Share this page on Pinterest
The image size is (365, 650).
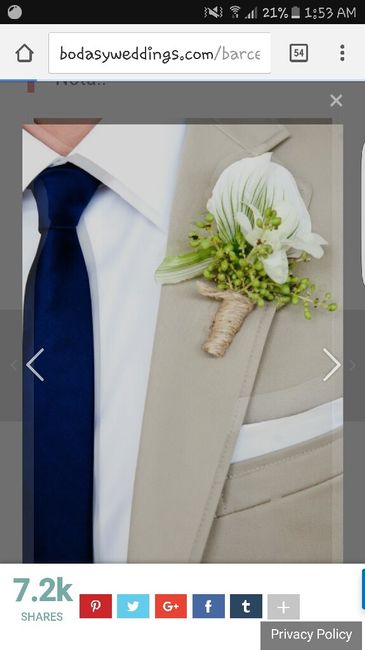coord(95,606)
